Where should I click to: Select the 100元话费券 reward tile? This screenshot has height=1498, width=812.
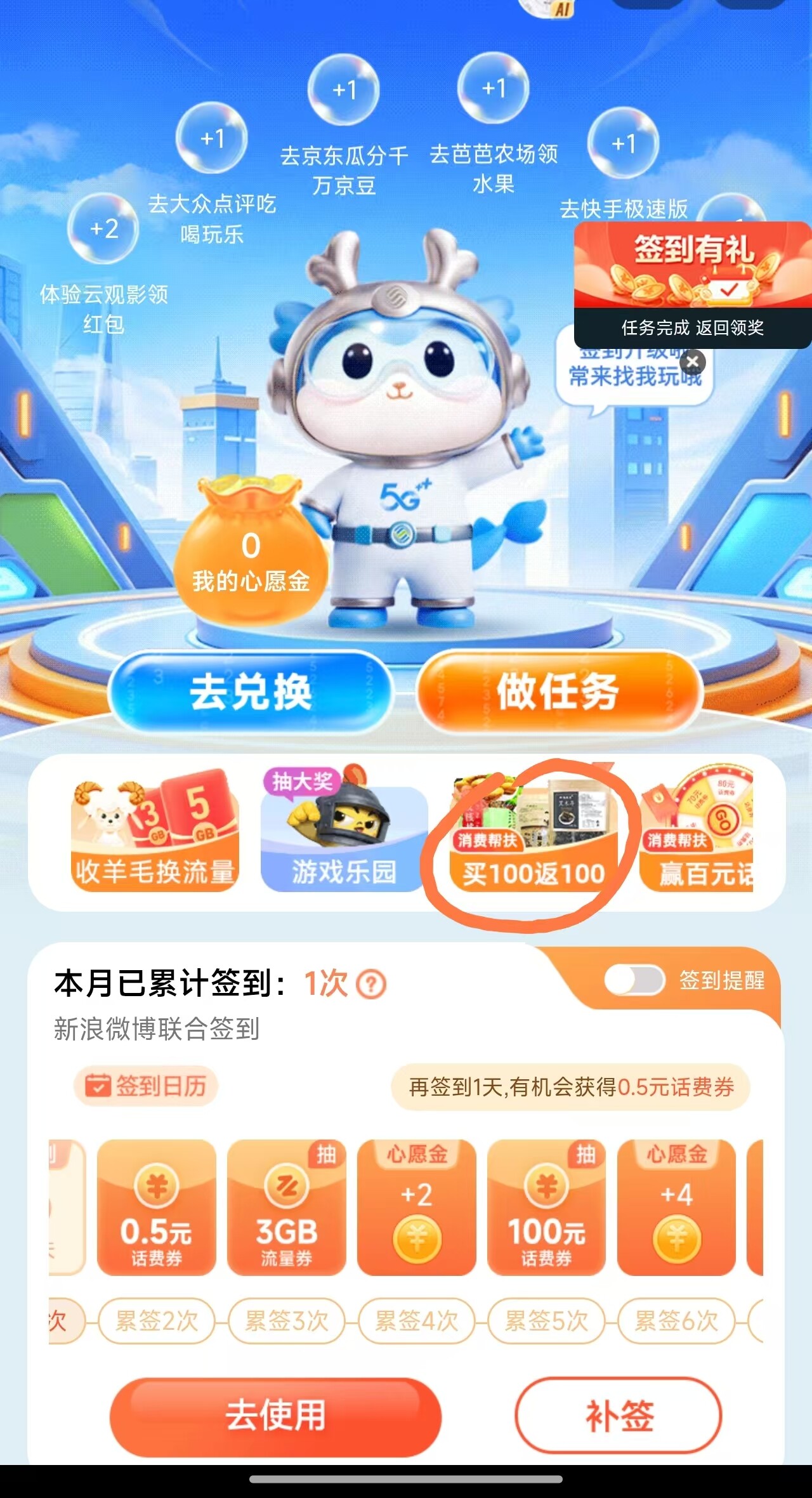[546, 1207]
